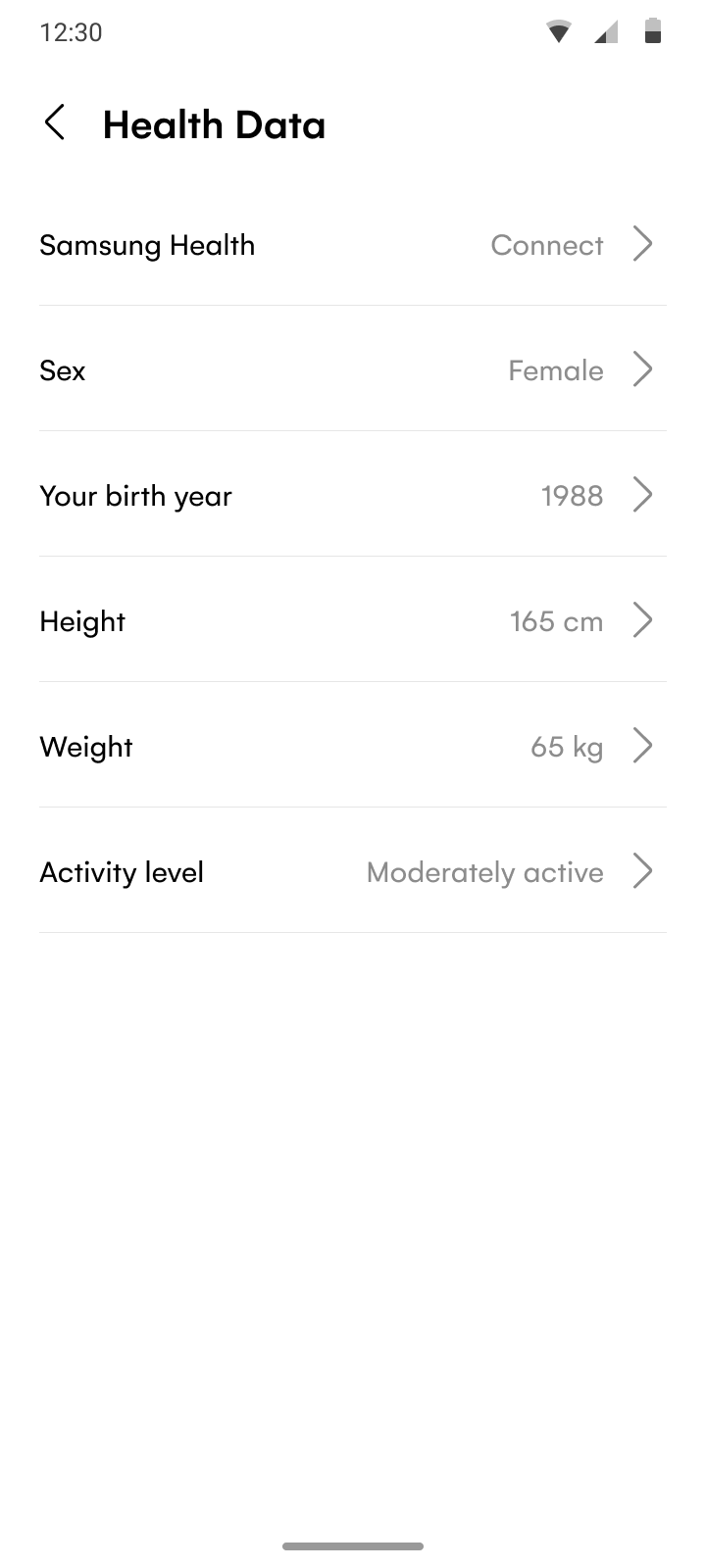Tap the Wi-Fi status icon
Image resolution: width=706 pixels, height=1568 pixels.
tap(558, 31)
